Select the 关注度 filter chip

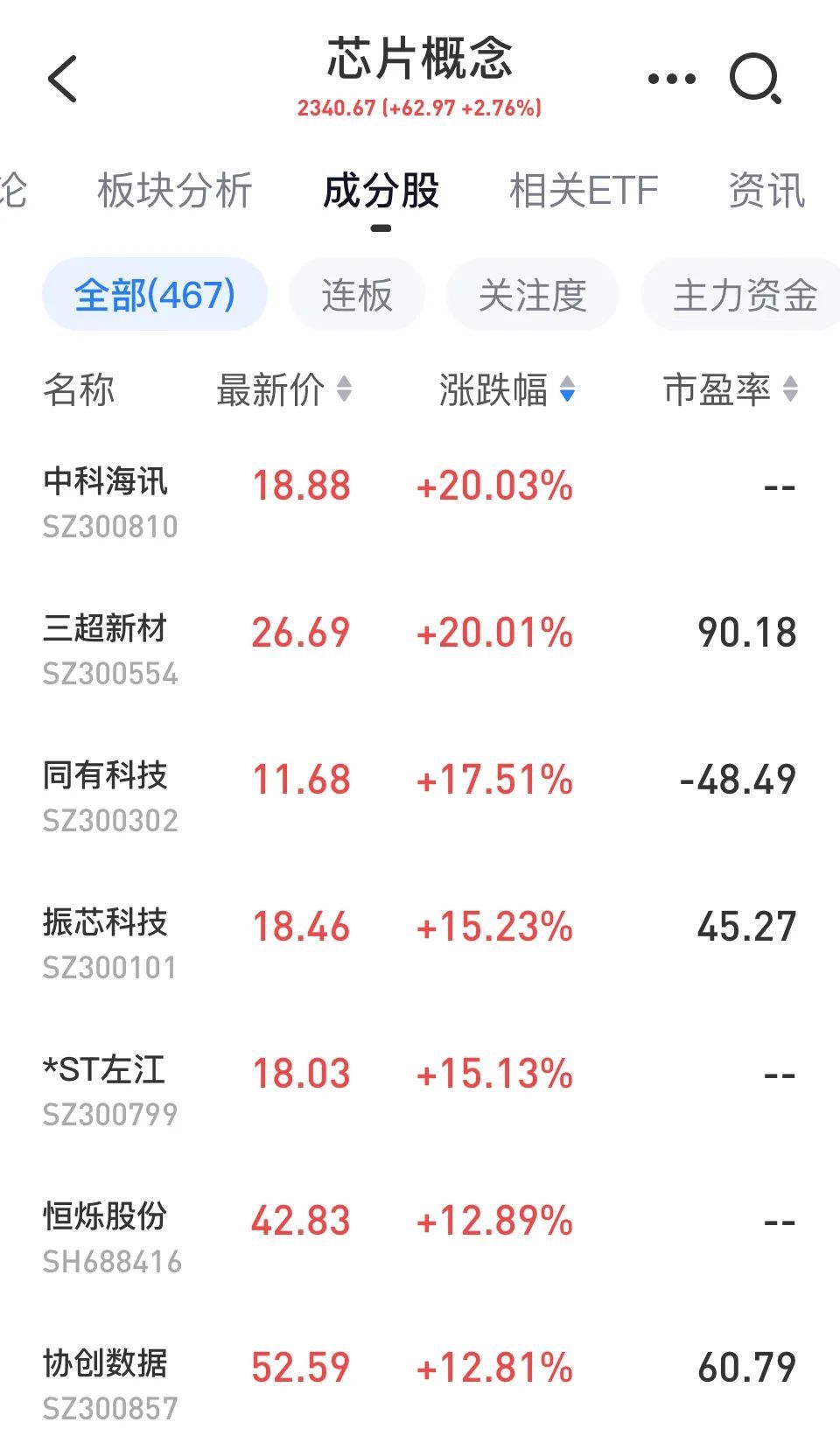click(532, 295)
